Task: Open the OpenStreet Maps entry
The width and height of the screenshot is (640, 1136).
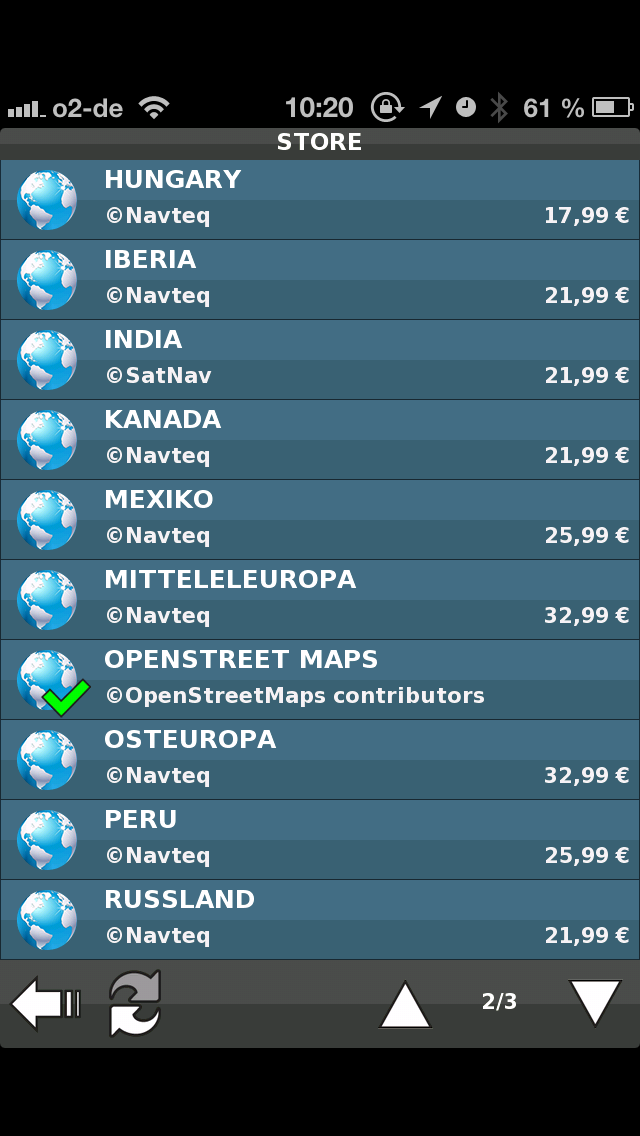Action: coord(320,679)
